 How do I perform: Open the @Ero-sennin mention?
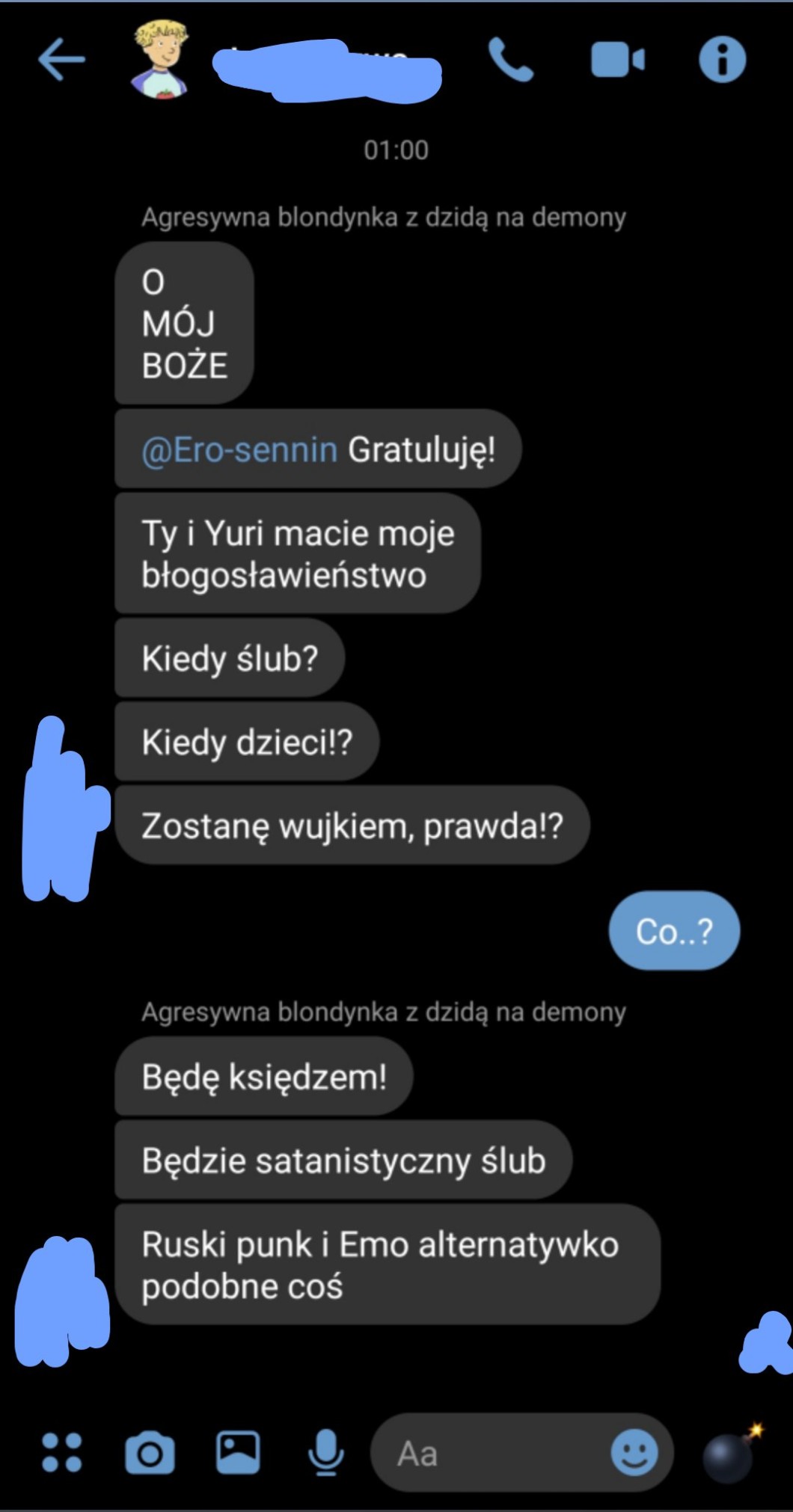pyautogui.click(x=239, y=450)
